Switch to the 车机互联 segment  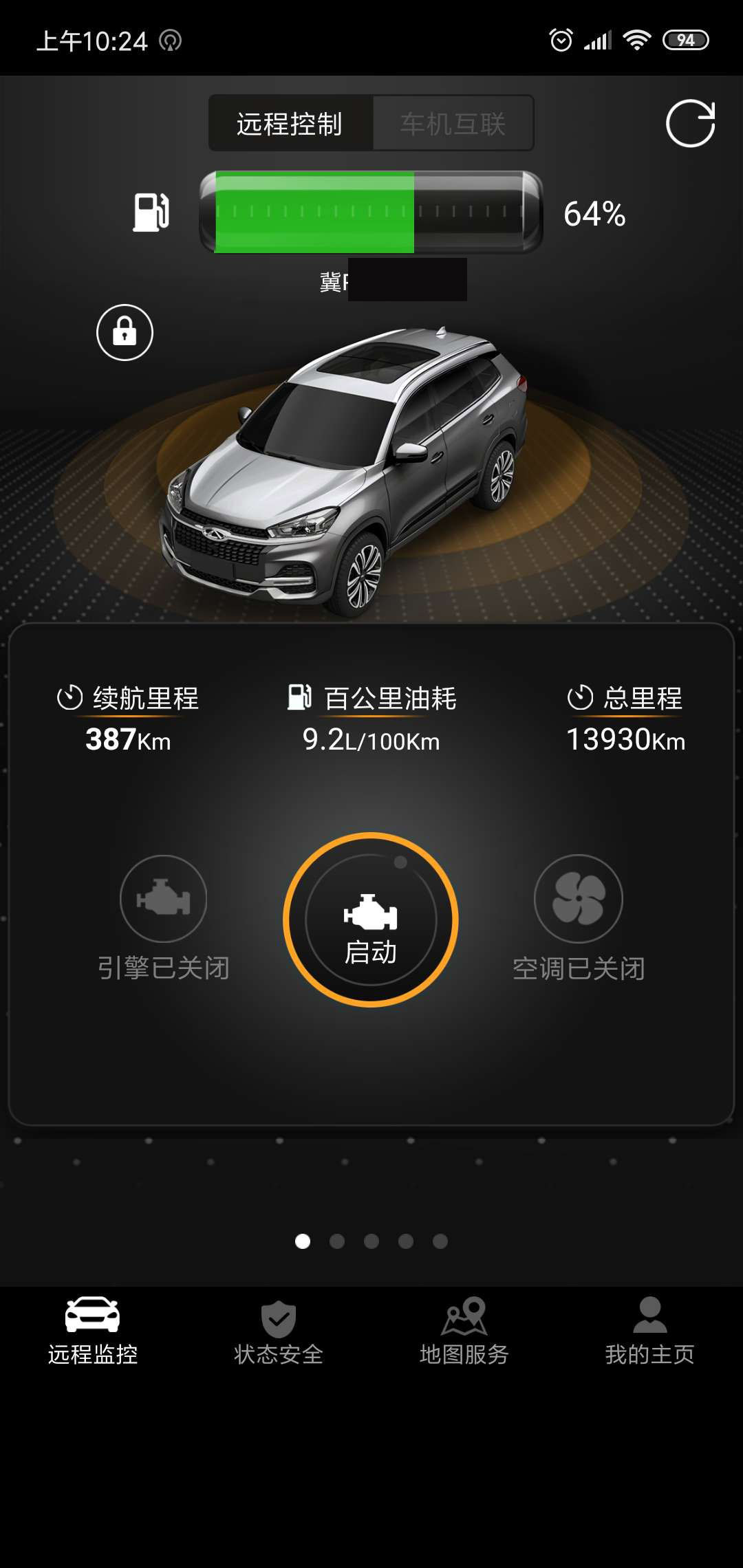[x=453, y=124]
